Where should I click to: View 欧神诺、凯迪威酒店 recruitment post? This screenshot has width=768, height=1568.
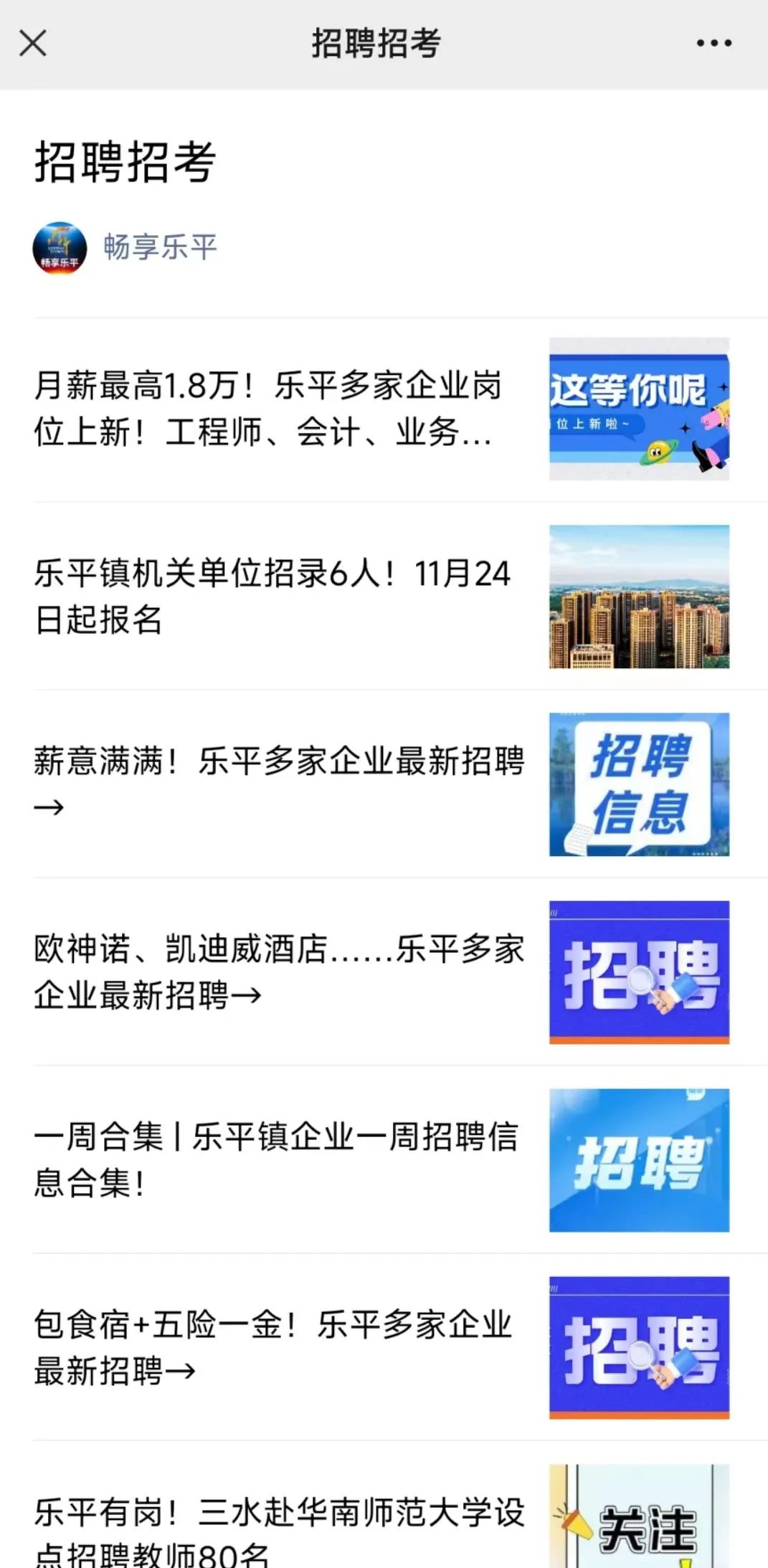[x=278, y=971]
